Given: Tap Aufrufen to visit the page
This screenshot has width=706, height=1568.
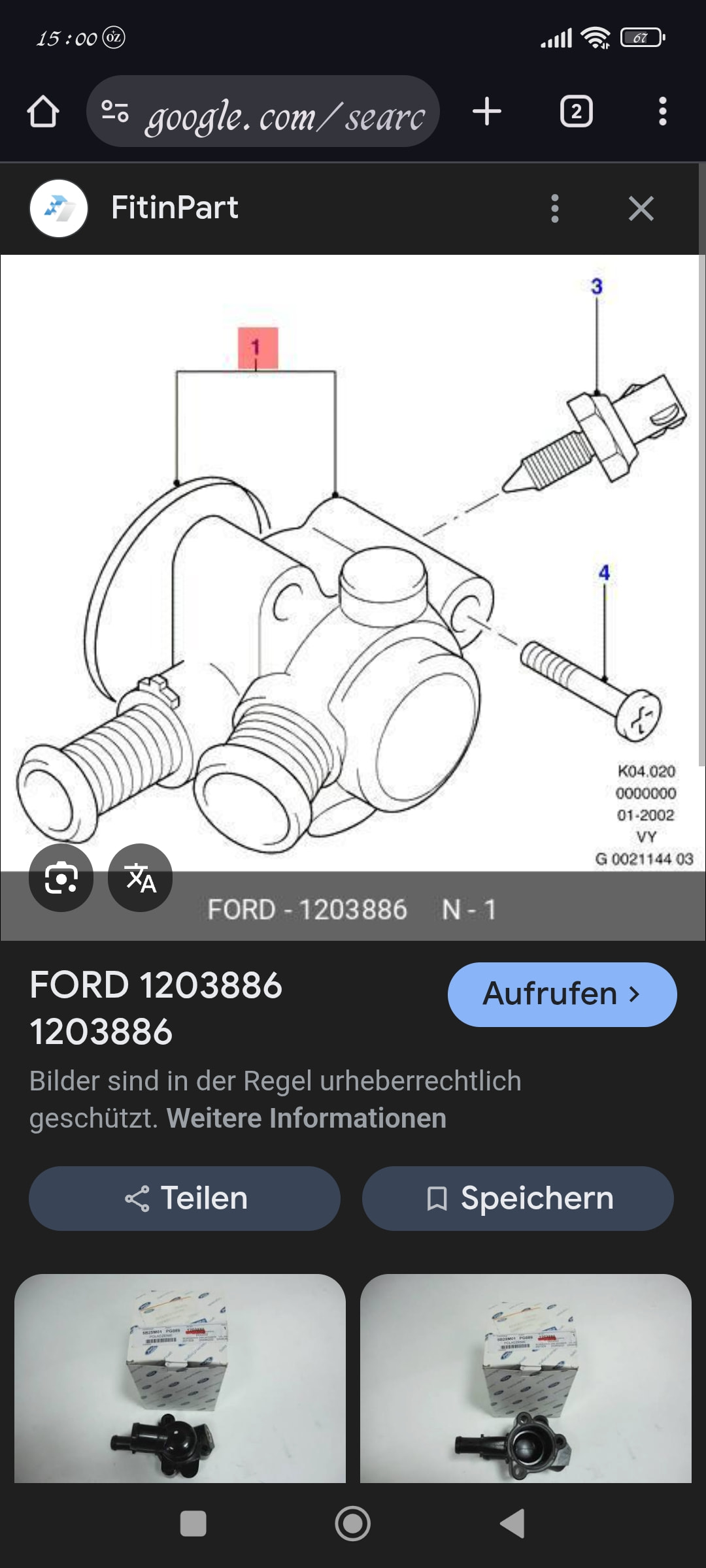Looking at the screenshot, I should click(x=562, y=994).
